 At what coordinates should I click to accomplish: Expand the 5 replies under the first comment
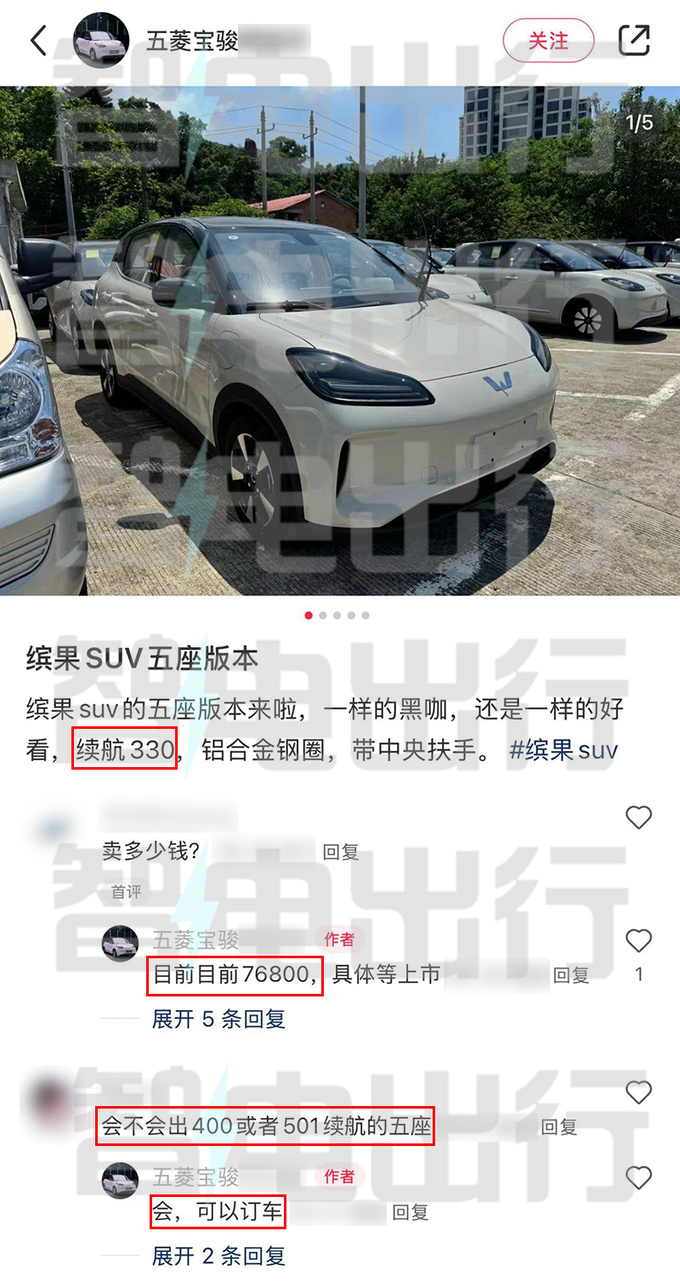pos(218,1019)
